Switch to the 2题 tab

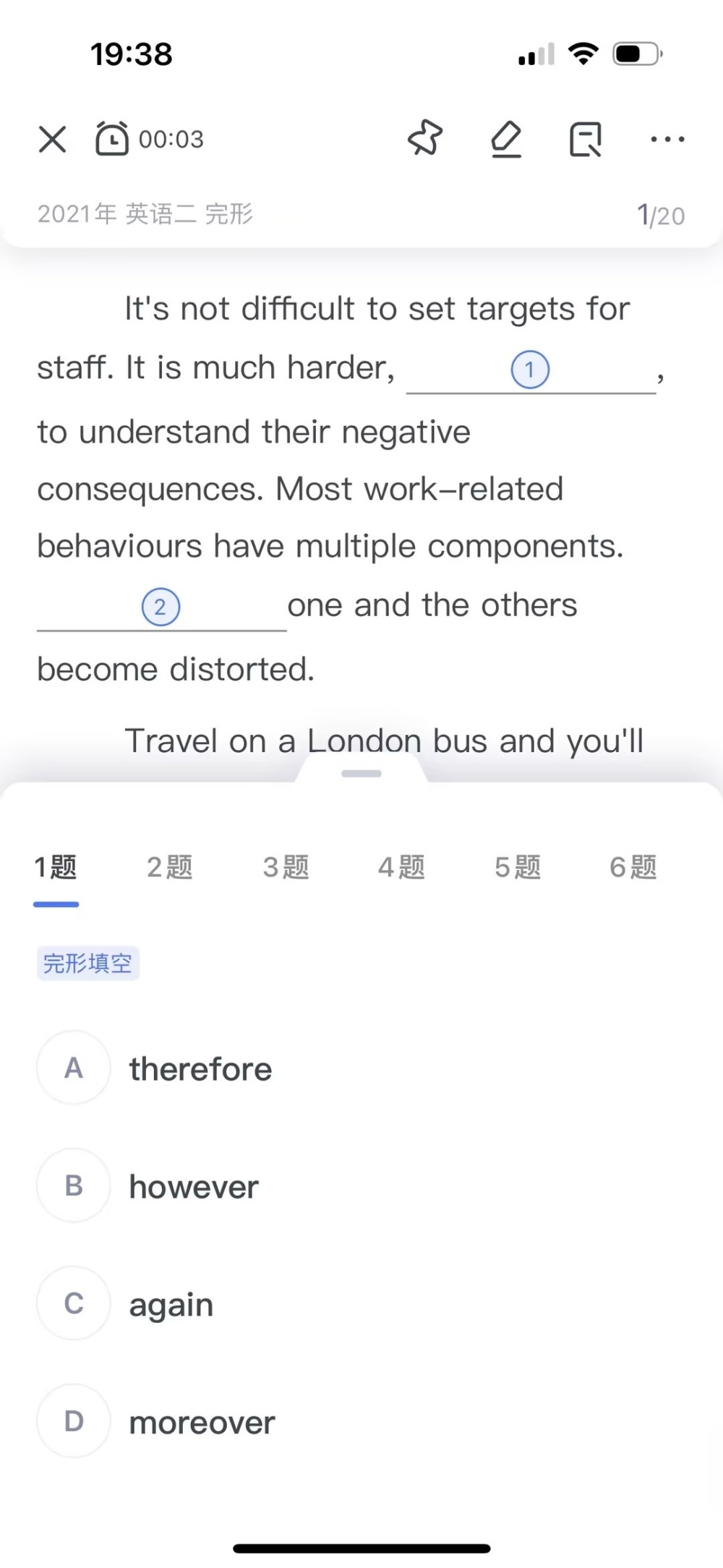click(170, 866)
